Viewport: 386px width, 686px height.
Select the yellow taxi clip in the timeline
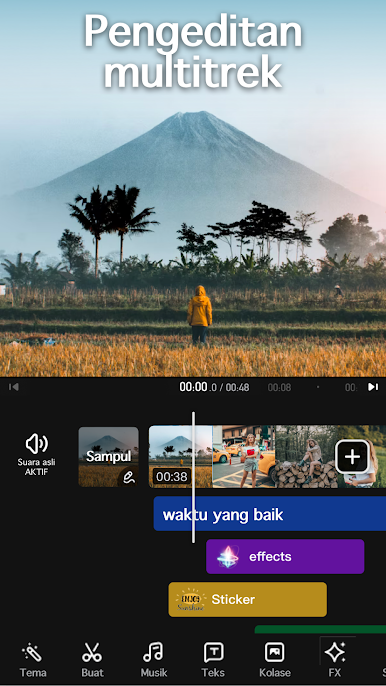coord(244,457)
